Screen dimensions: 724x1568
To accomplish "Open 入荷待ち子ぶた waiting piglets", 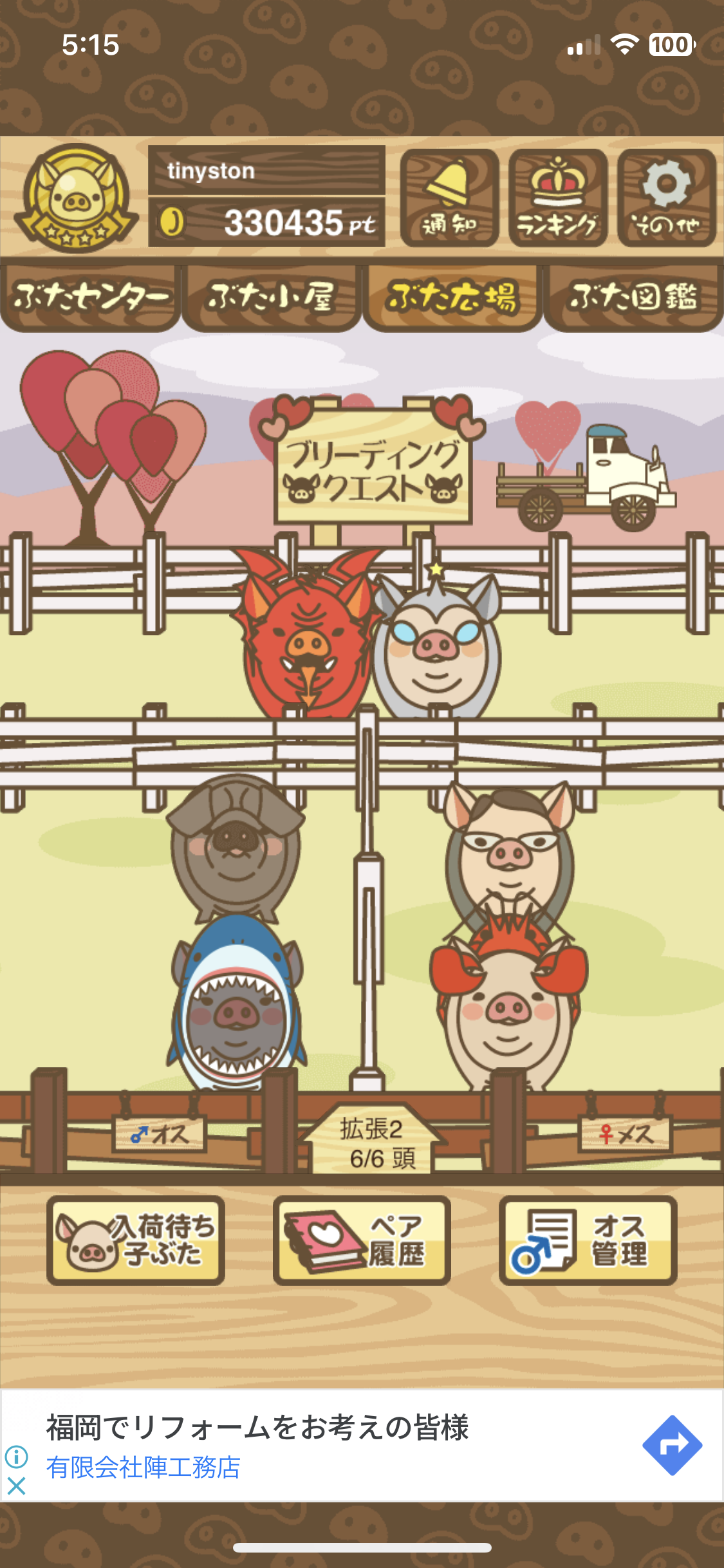I will tap(136, 1240).
